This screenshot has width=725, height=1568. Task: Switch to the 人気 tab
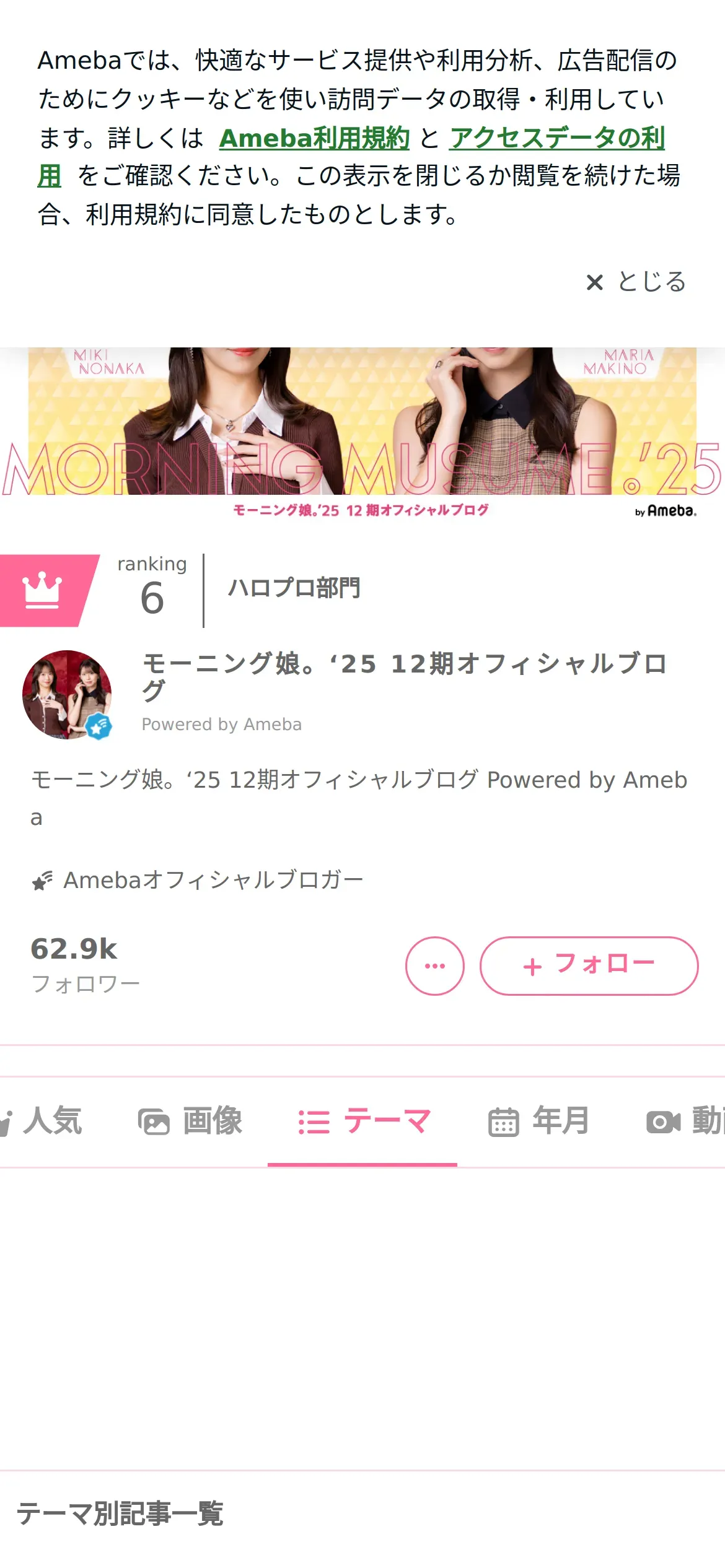point(43,1122)
